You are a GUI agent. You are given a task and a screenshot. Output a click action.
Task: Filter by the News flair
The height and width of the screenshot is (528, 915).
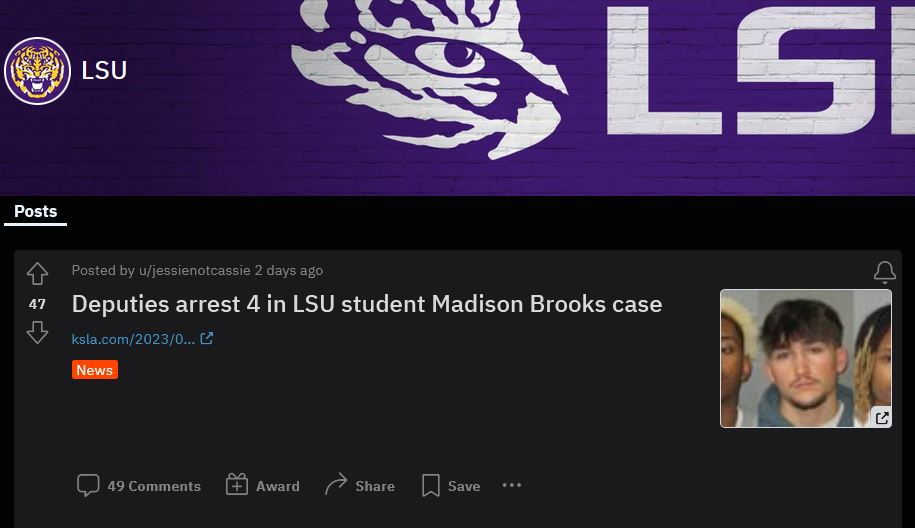click(x=95, y=370)
